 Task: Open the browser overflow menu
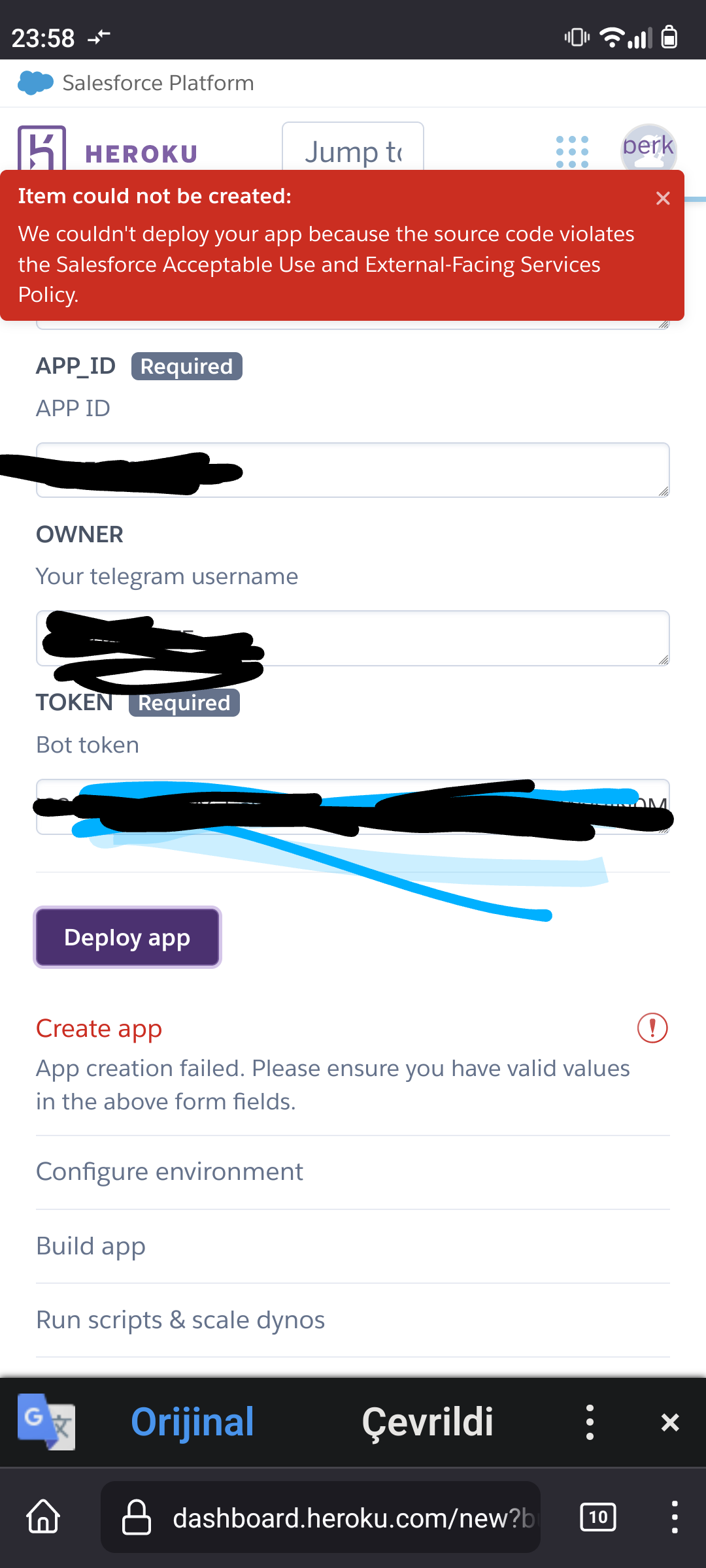[x=675, y=1517]
